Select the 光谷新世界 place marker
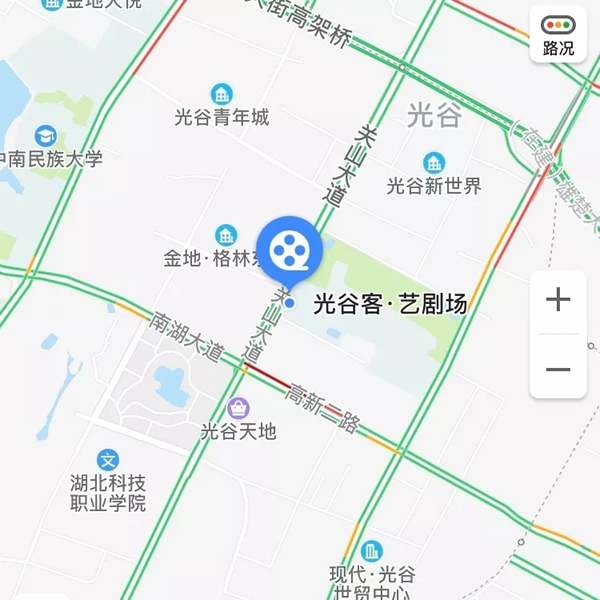The image size is (600, 600). pos(434,162)
